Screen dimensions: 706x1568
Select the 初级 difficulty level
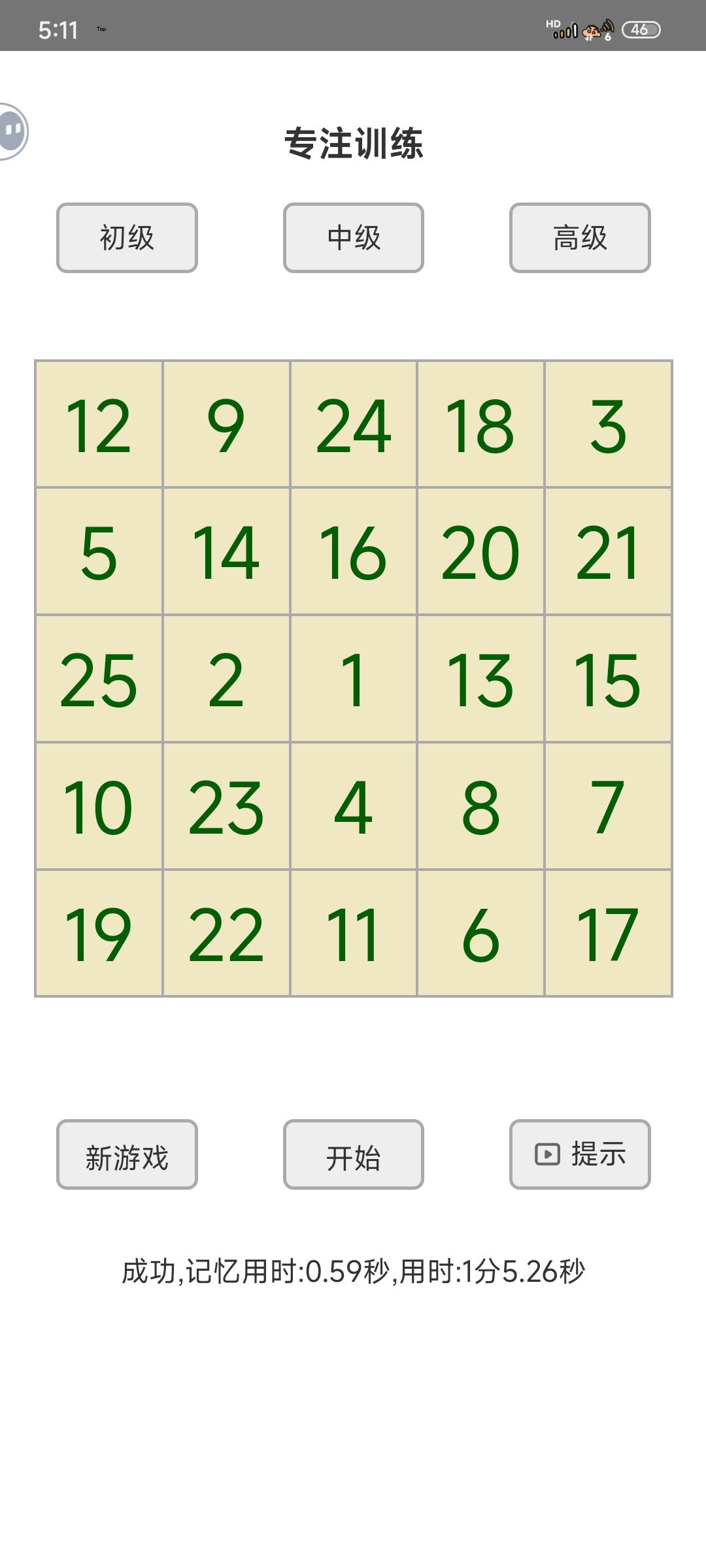click(x=127, y=238)
